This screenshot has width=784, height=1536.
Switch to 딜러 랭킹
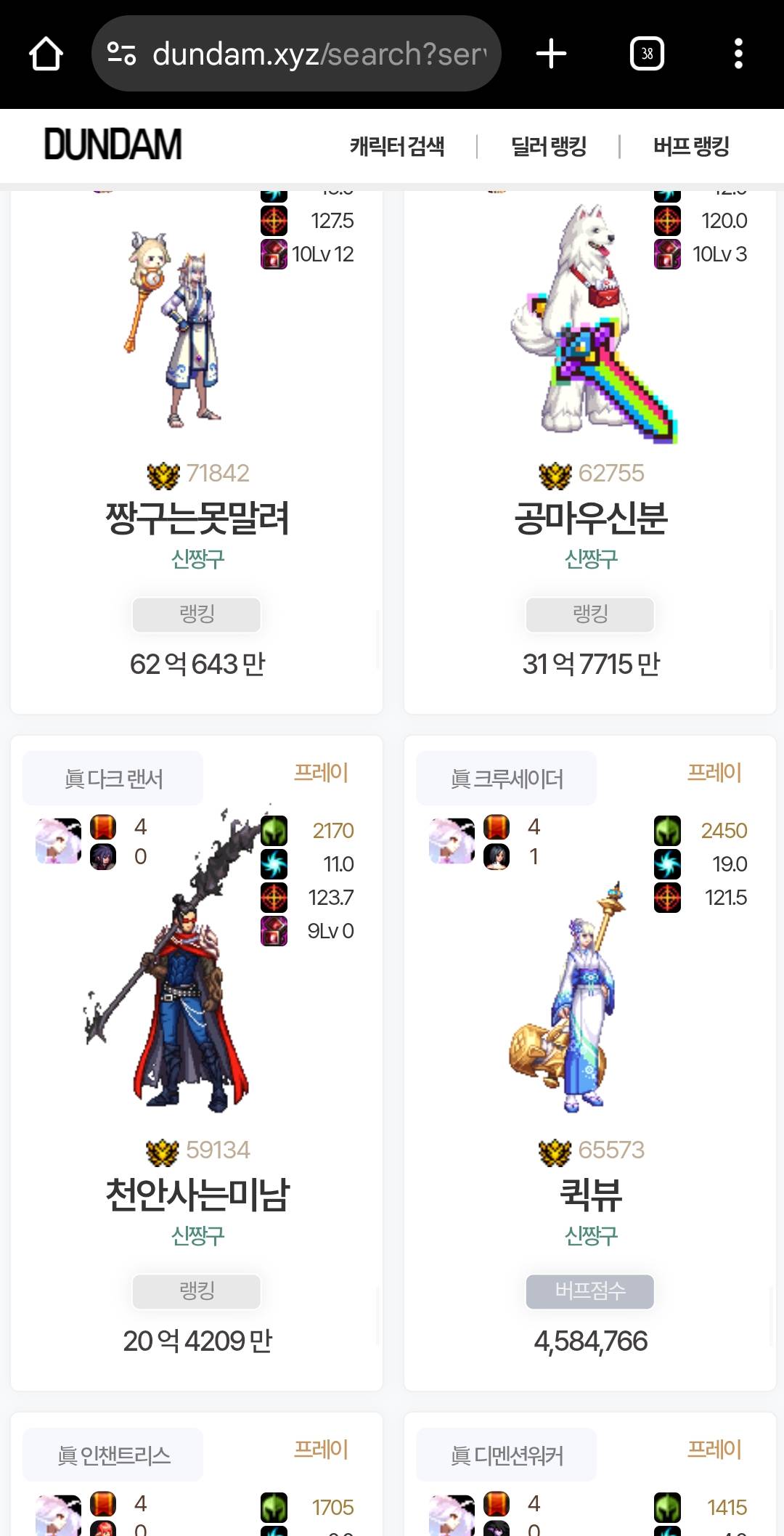(x=549, y=146)
